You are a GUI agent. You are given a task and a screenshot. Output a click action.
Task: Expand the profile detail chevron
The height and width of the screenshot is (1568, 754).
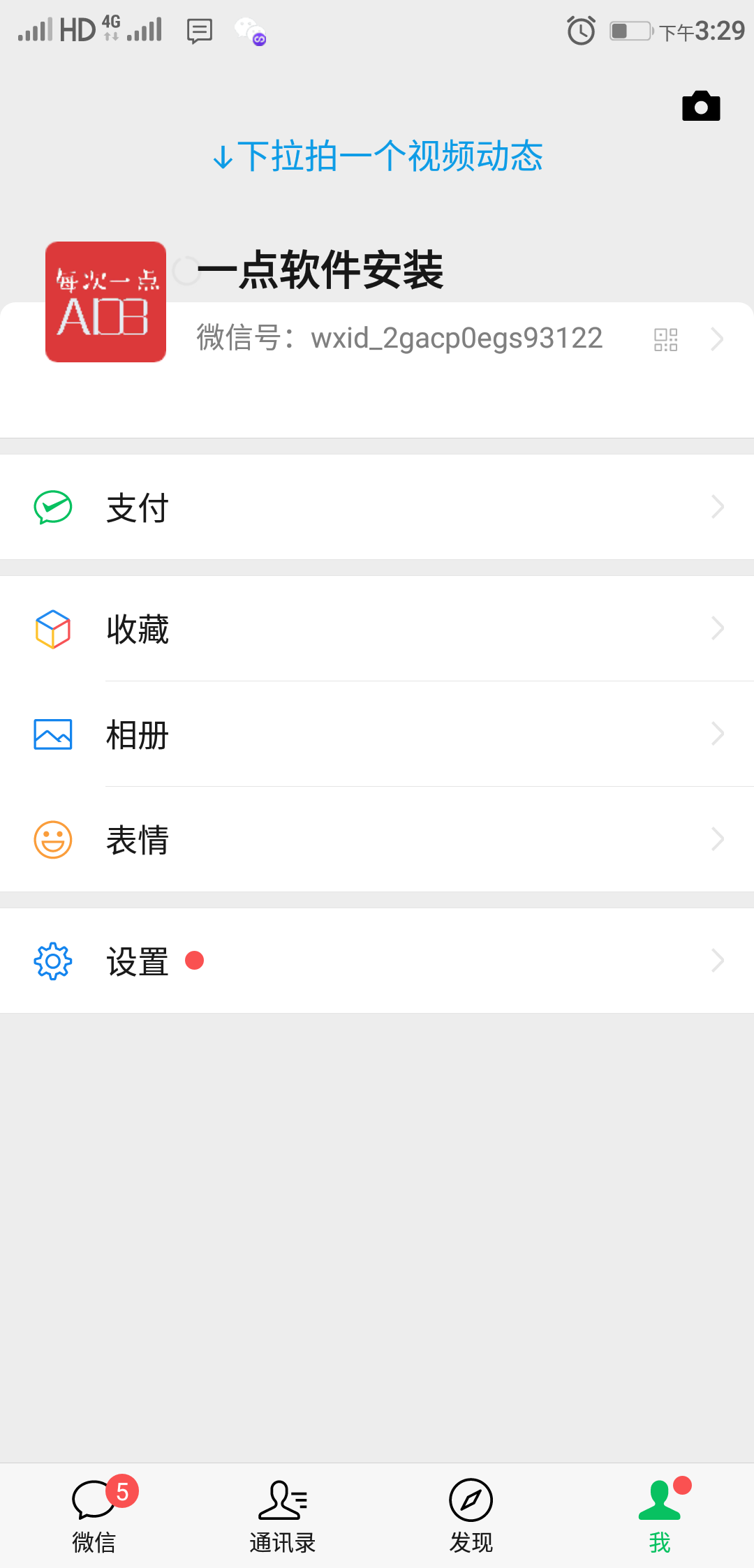tap(718, 339)
